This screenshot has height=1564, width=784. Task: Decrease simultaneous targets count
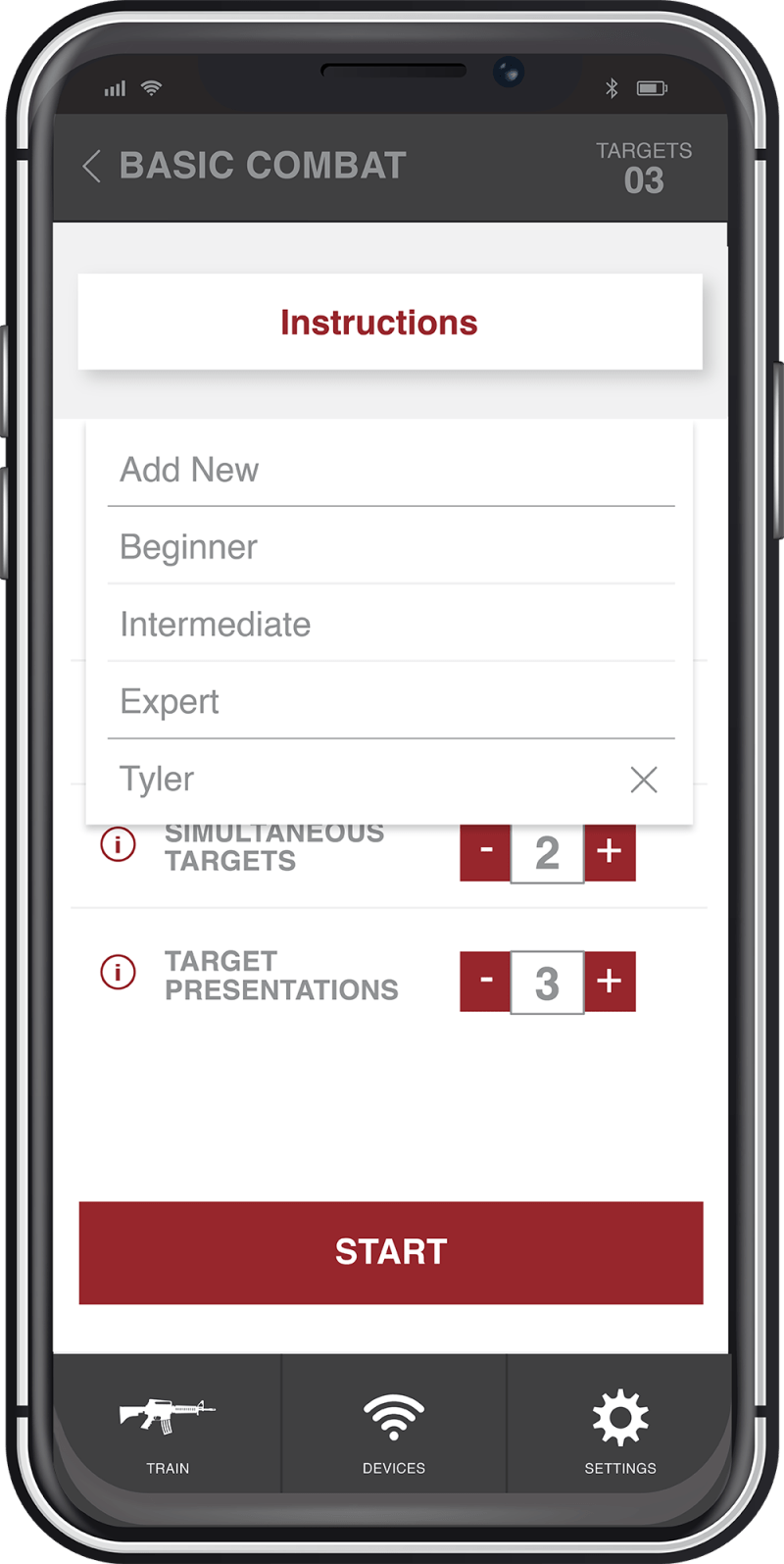click(x=485, y=853)
